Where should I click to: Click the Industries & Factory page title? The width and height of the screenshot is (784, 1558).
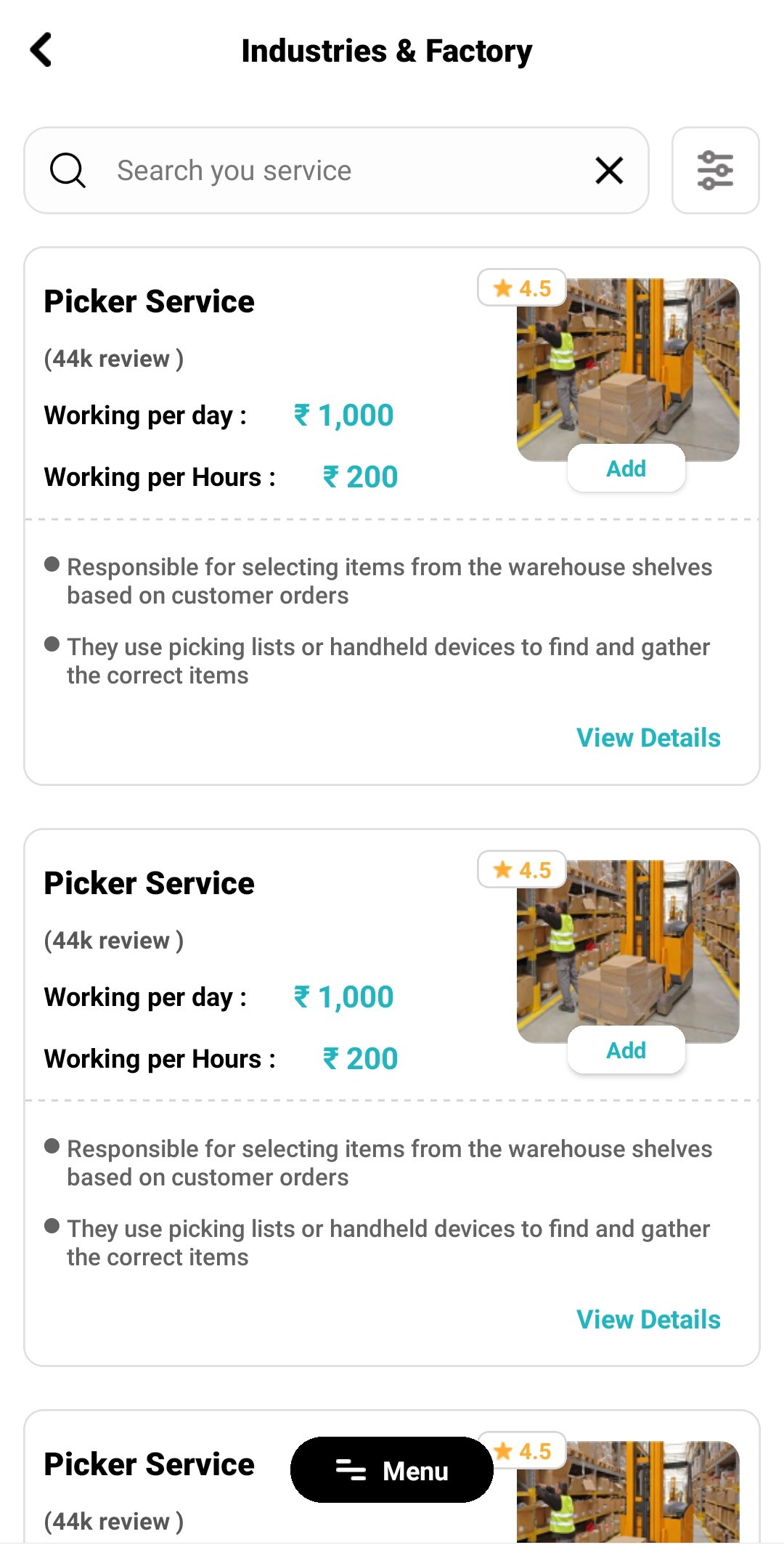[x=386, y=49]
